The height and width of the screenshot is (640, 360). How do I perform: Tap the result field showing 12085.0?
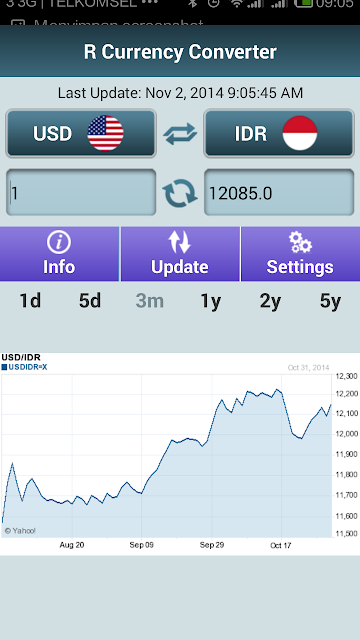[x=279, y=192]
